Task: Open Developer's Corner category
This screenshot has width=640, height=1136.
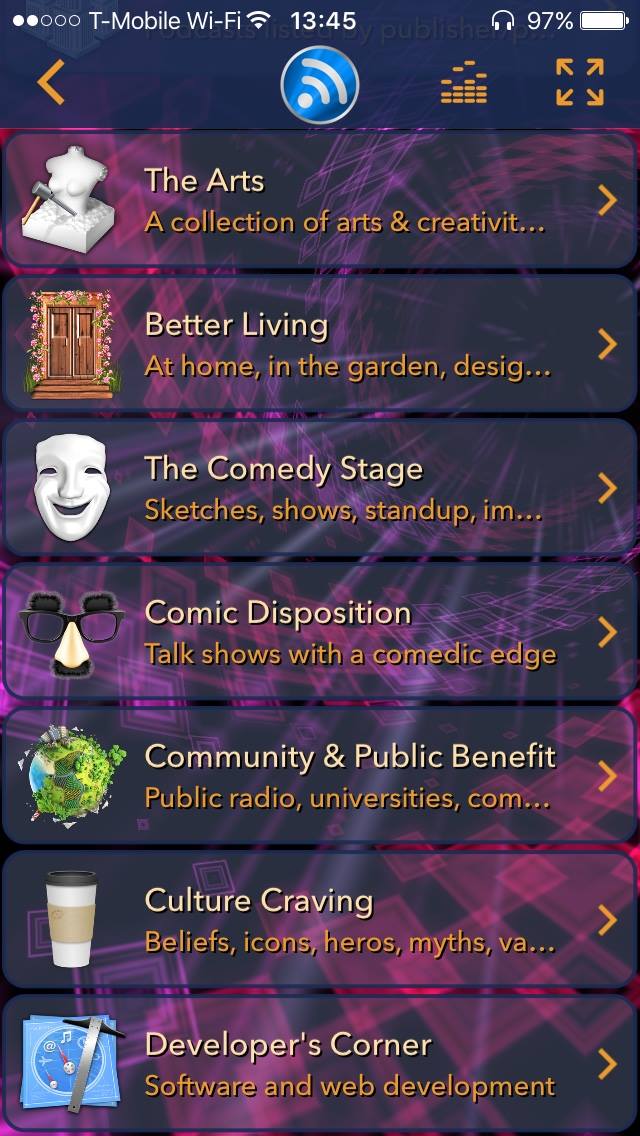Action: pos(320,1064)
